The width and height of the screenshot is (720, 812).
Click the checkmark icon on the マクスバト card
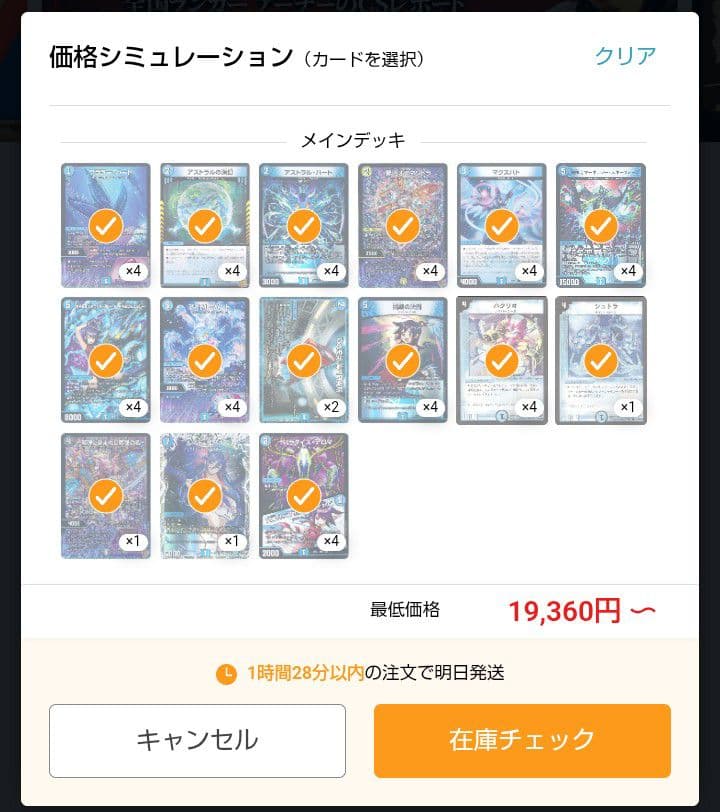click(502, 225)
